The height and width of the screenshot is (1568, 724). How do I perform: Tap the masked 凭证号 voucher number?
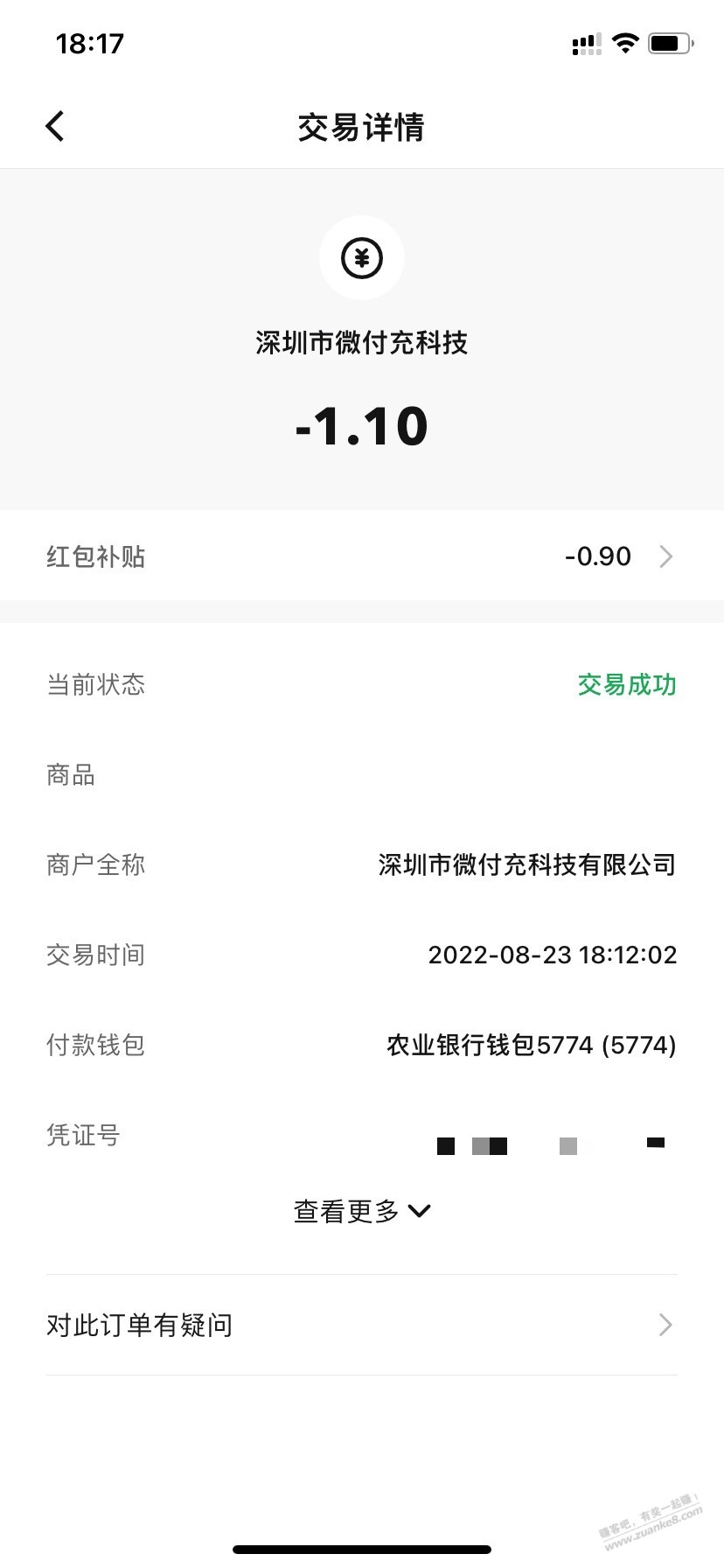tap(553, 1144)
